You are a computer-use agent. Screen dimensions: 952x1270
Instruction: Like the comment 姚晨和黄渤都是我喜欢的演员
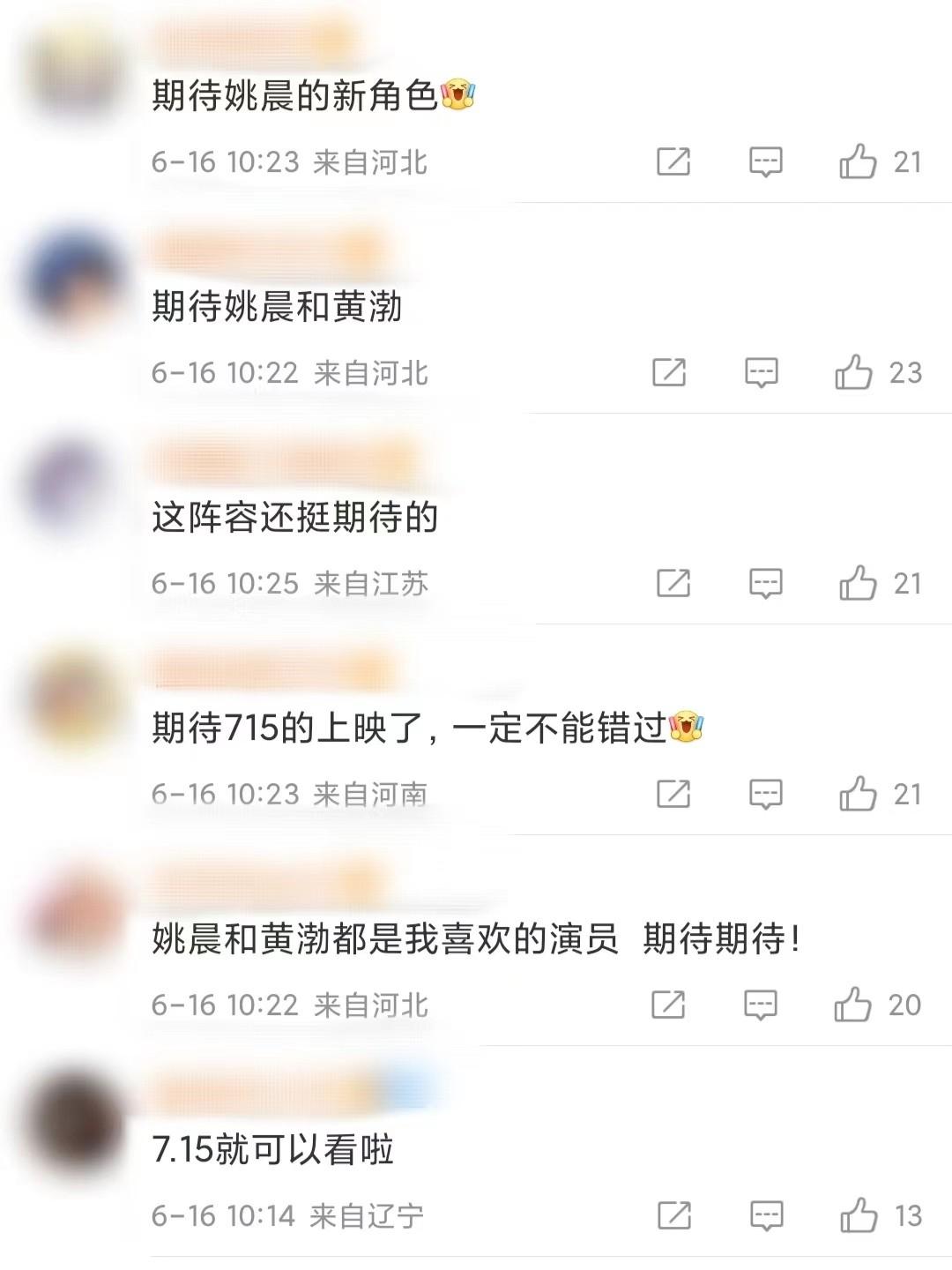pyautogui.click(x=852, y=1005)
